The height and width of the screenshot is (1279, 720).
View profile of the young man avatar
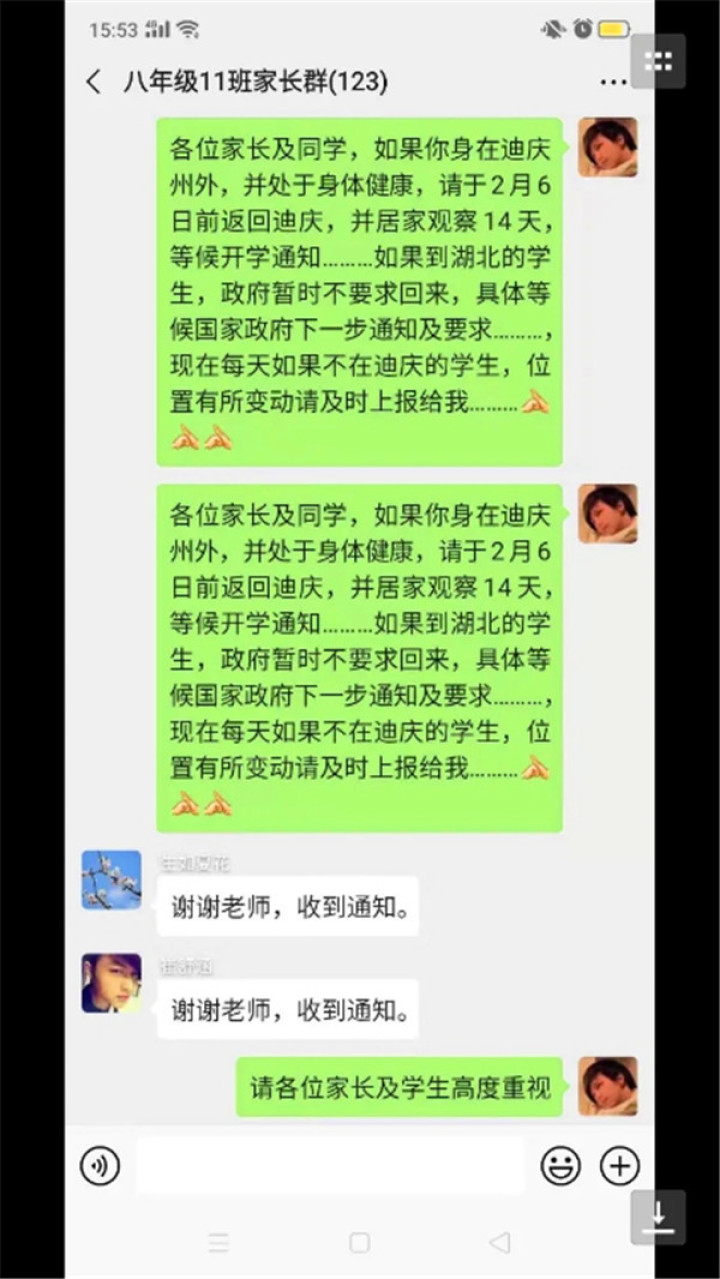[111, 983]
